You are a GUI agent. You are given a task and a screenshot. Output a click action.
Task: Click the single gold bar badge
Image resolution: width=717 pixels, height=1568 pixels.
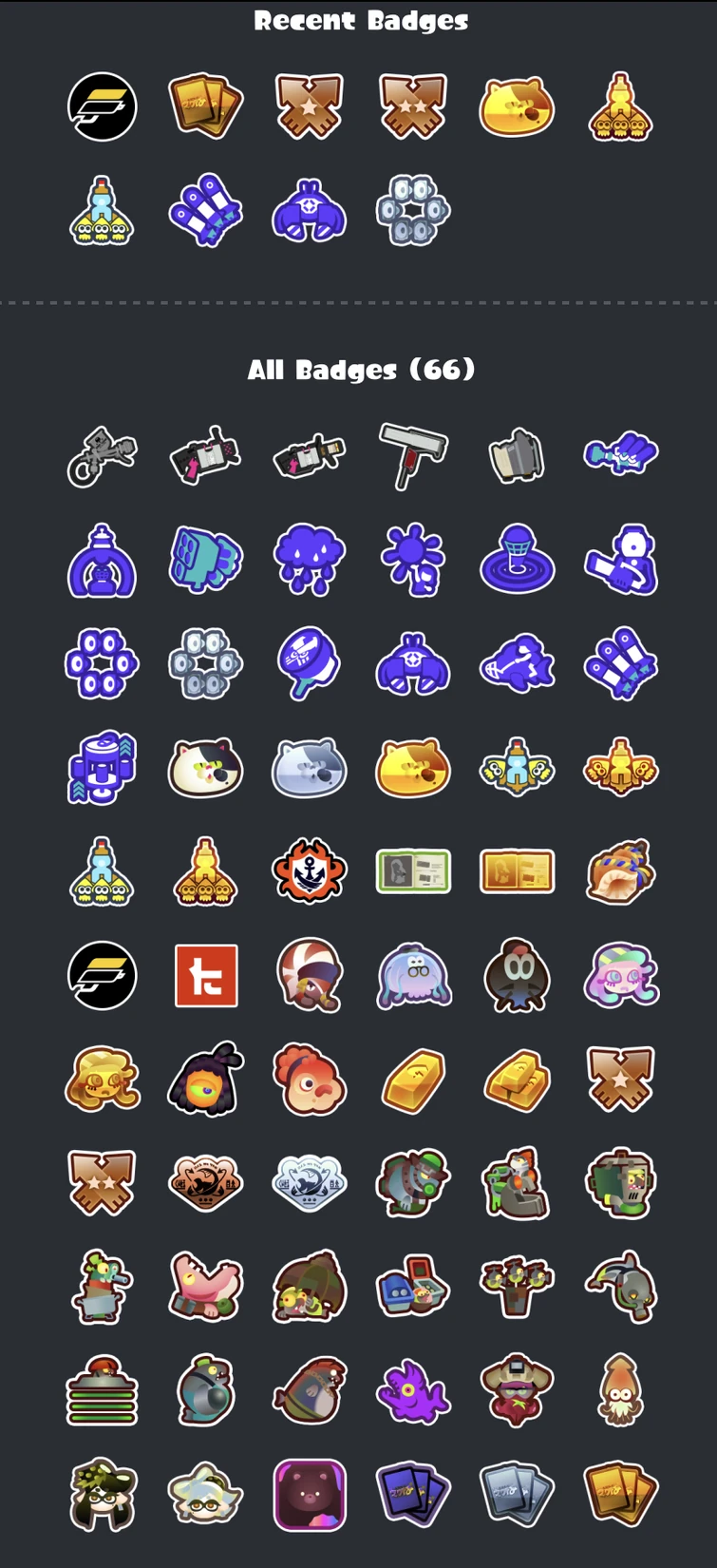tap(411, 1080)
